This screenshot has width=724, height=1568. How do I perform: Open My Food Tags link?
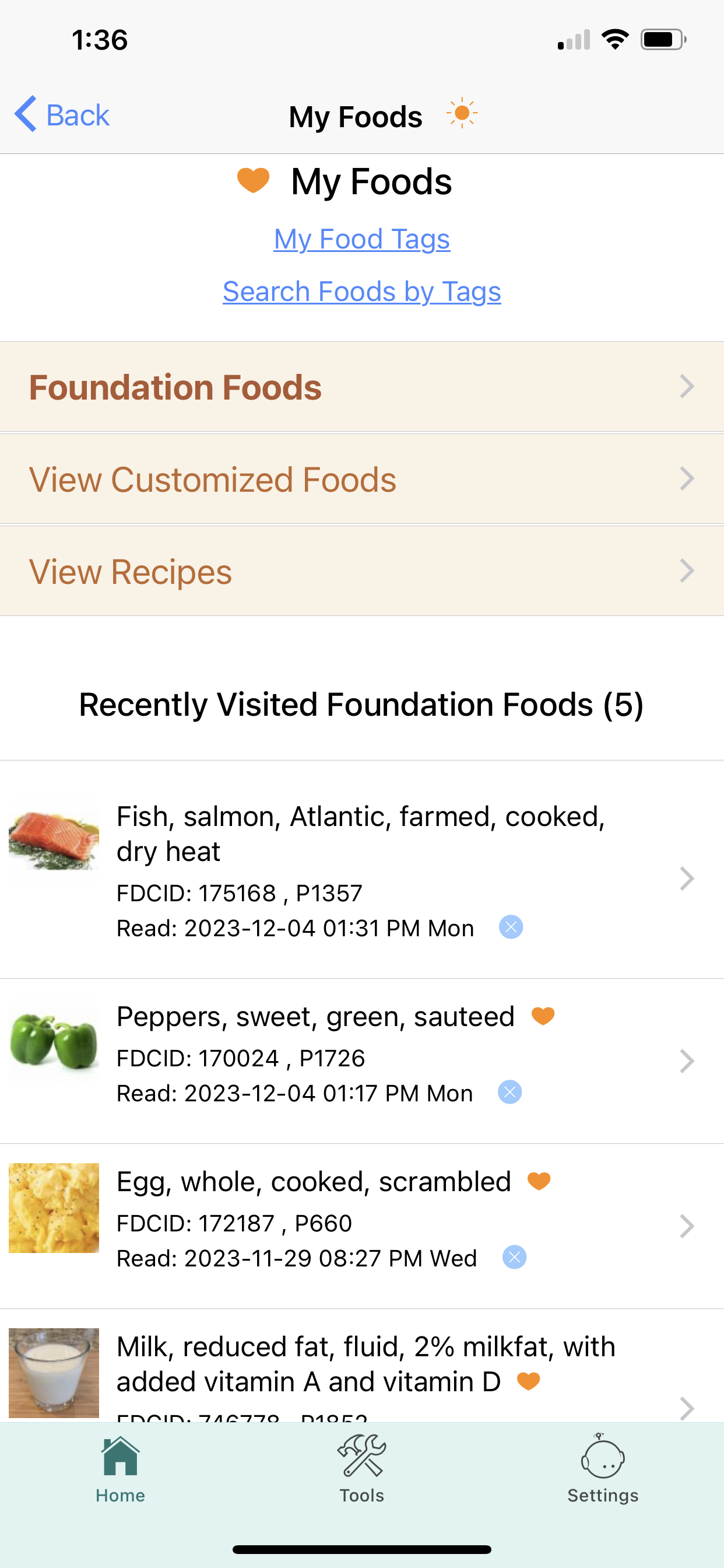pyautogui.click(x=362, y=239)
